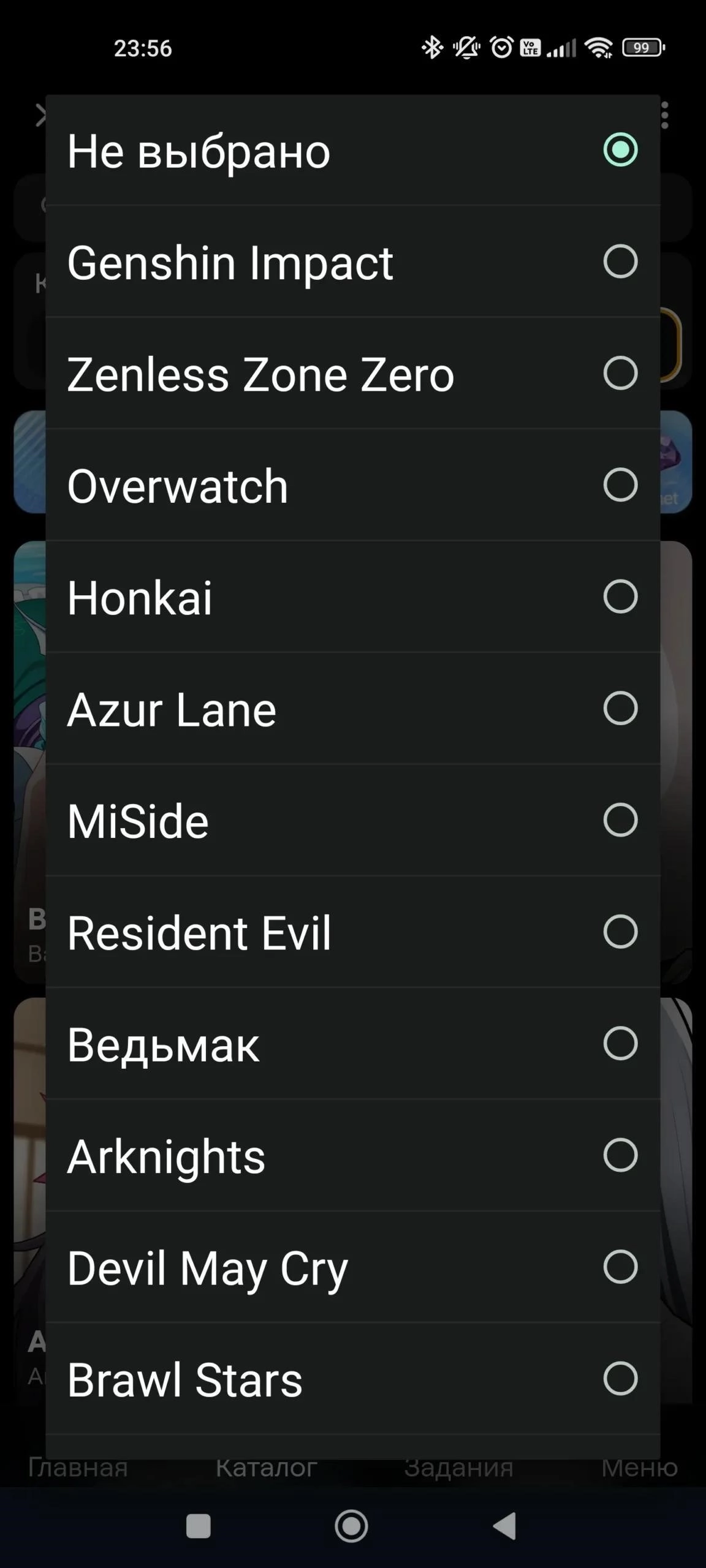The width and height of the screenshot is (706, 1568).
Task: Select Brawl Stars
Action: (352, 1379)
